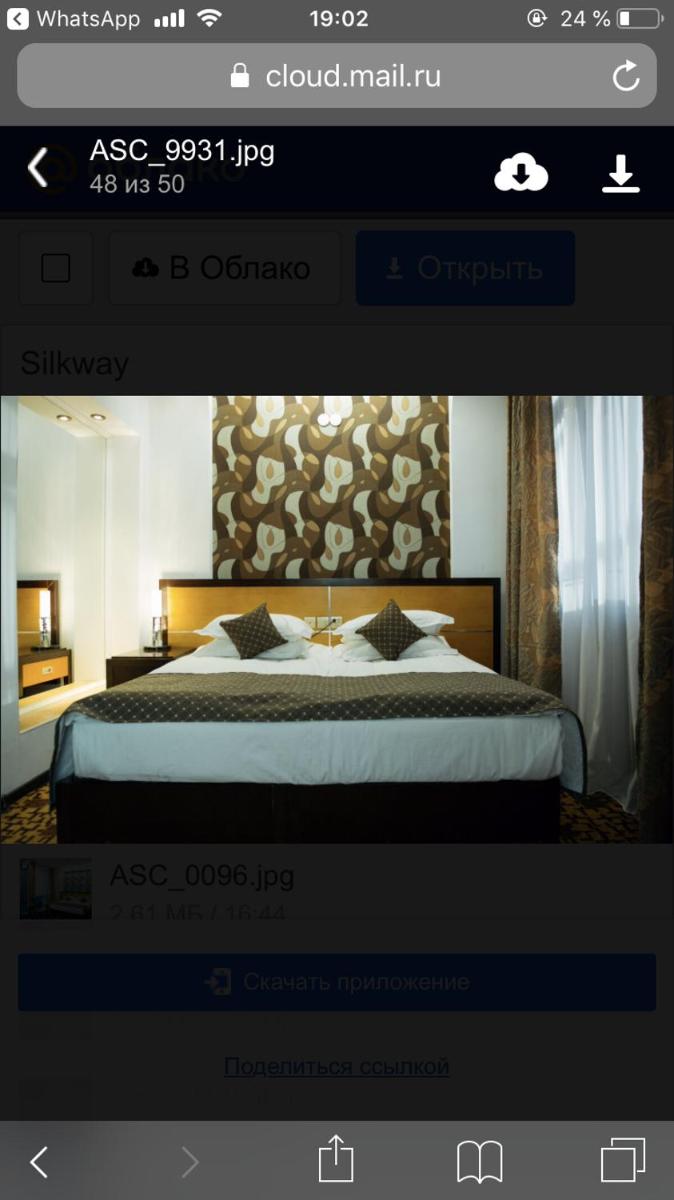Go back to the previous Safari page
The image size is (674, 1200).
(x=39, y=1162)
